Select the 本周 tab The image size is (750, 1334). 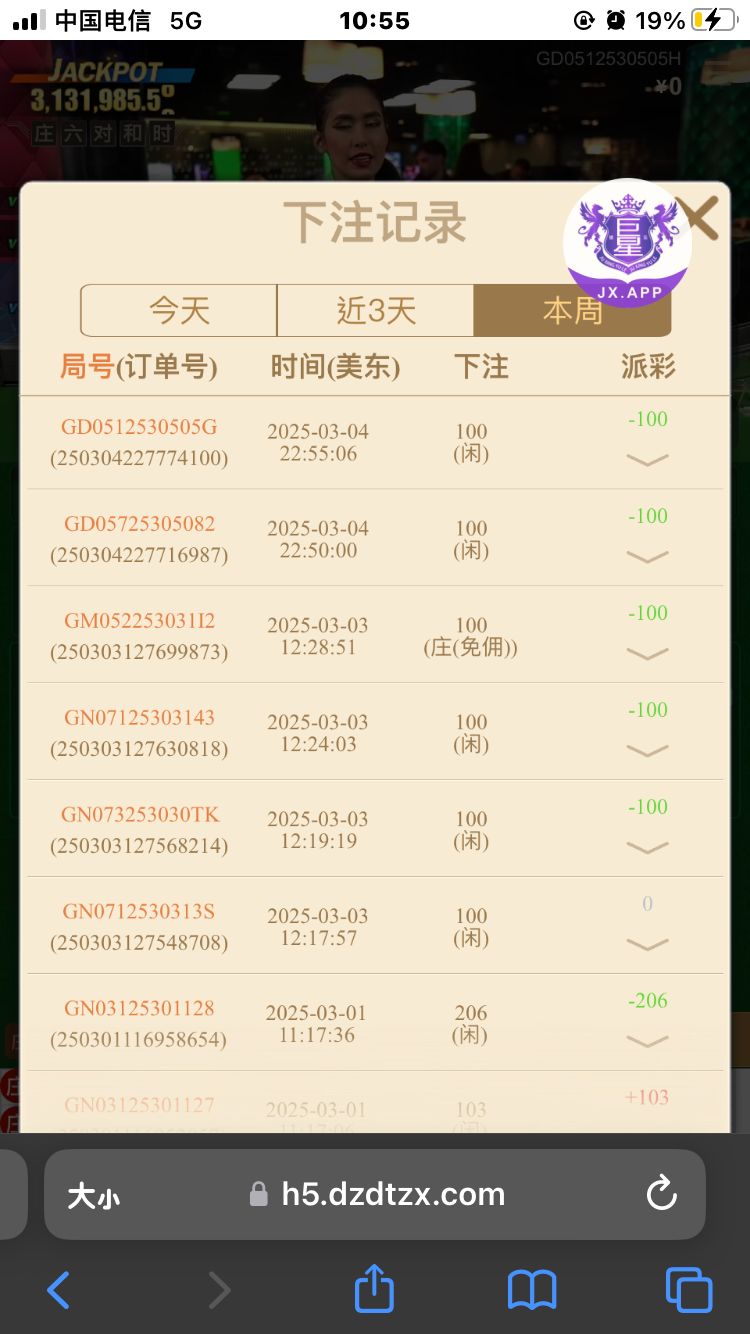pos(572,311)
